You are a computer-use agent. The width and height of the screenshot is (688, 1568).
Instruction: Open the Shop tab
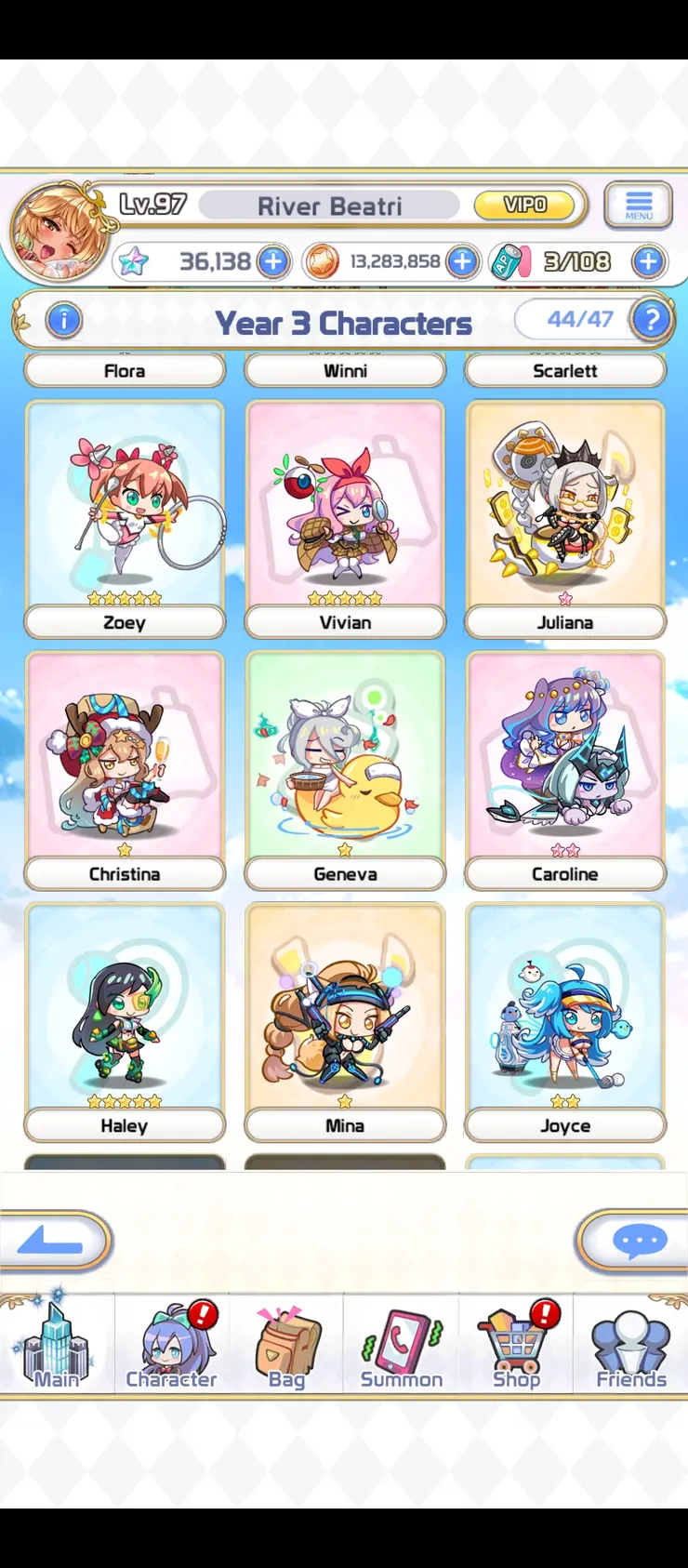point(516,1345)
